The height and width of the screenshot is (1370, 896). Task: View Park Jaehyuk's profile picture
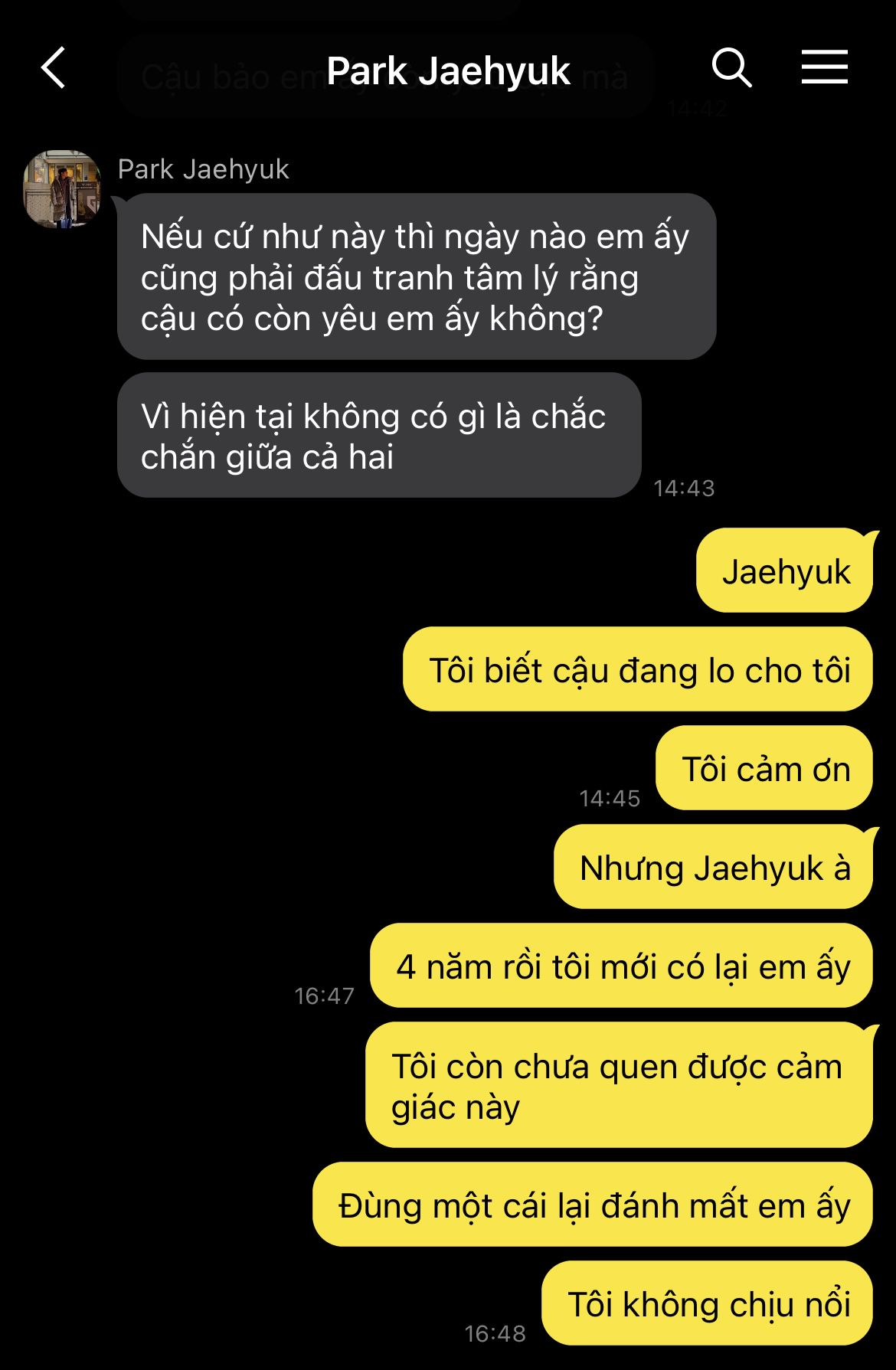click(62, 189)
